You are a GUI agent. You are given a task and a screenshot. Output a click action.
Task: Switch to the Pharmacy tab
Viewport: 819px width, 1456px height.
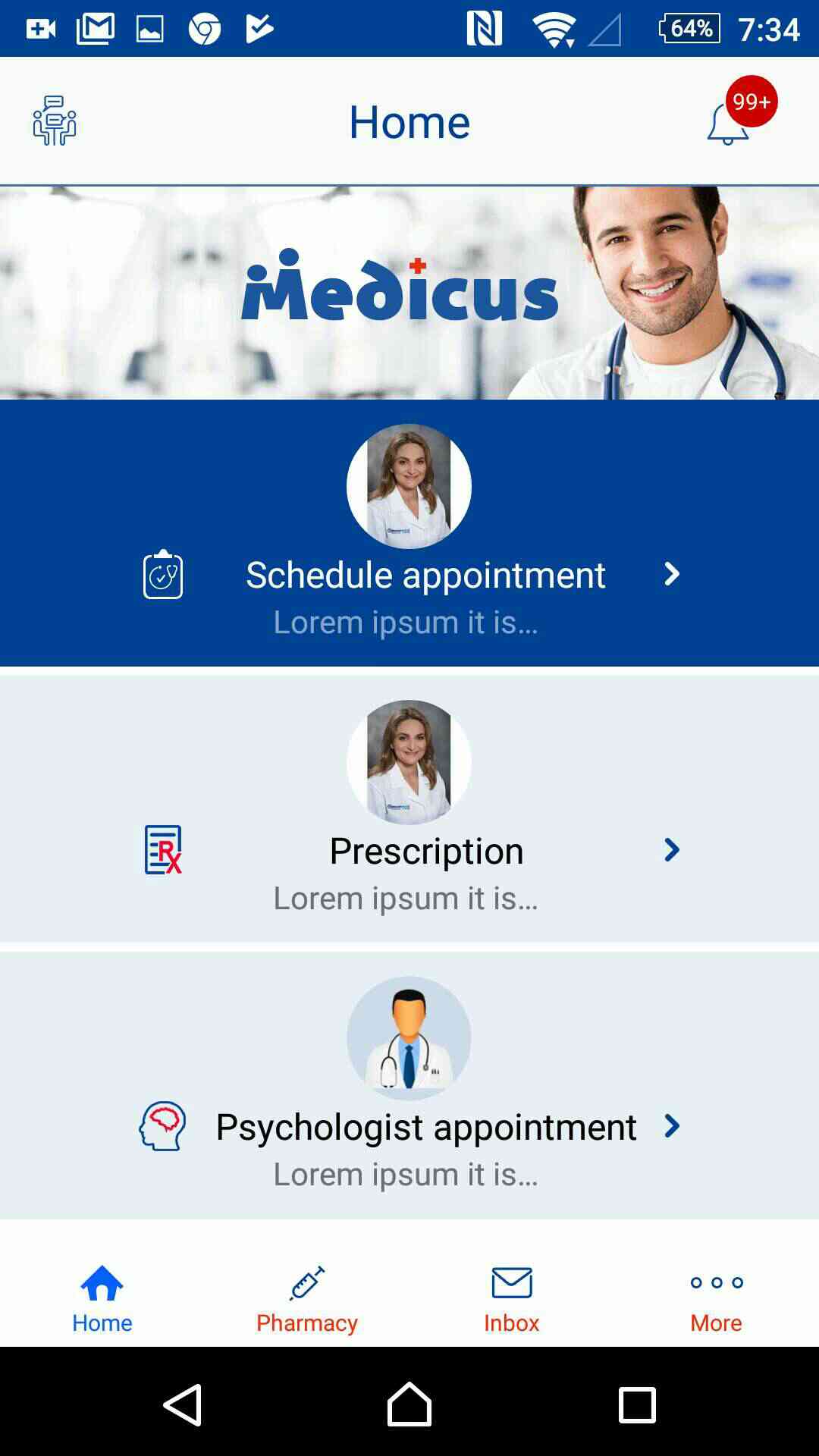click(x=307, y=1300)
